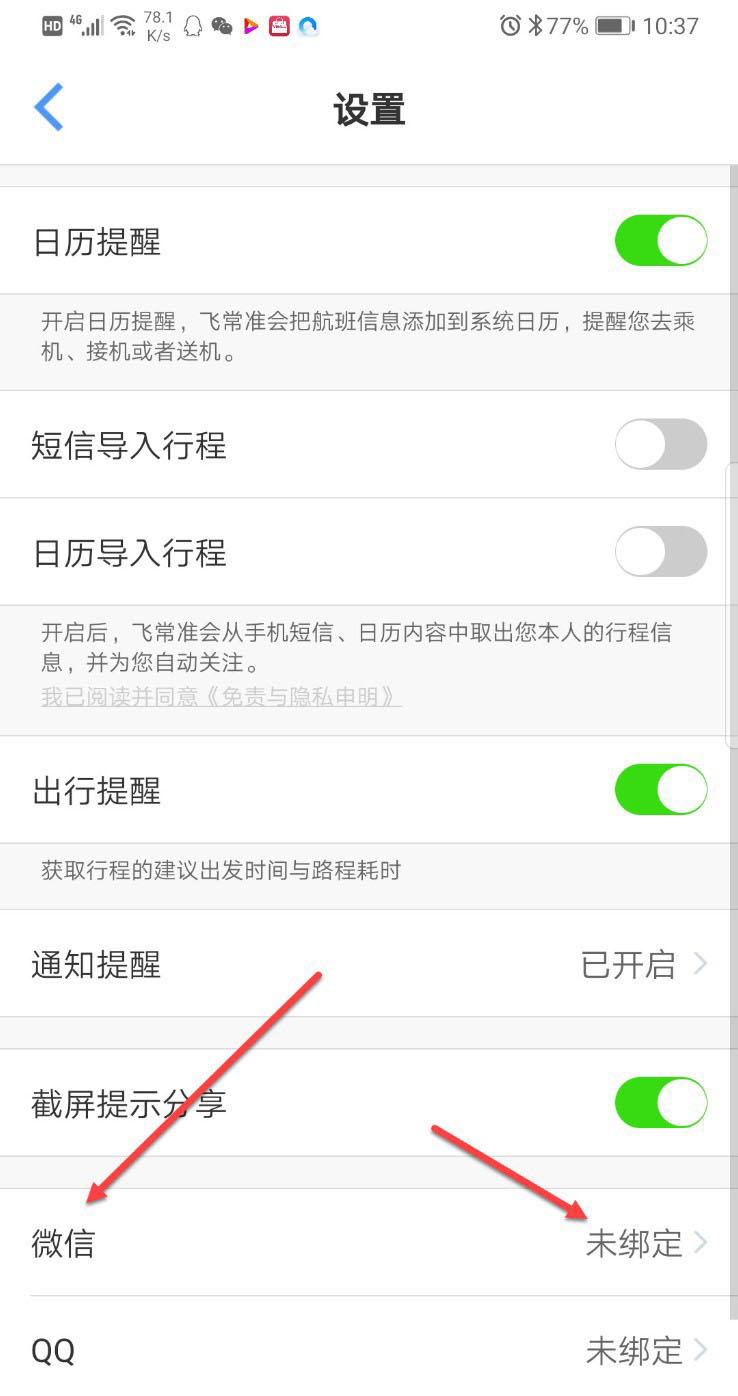Open the 通知提醒 settings row
Image resolution: width=738 pixels, height=1396 pixels.
[369, 965]
